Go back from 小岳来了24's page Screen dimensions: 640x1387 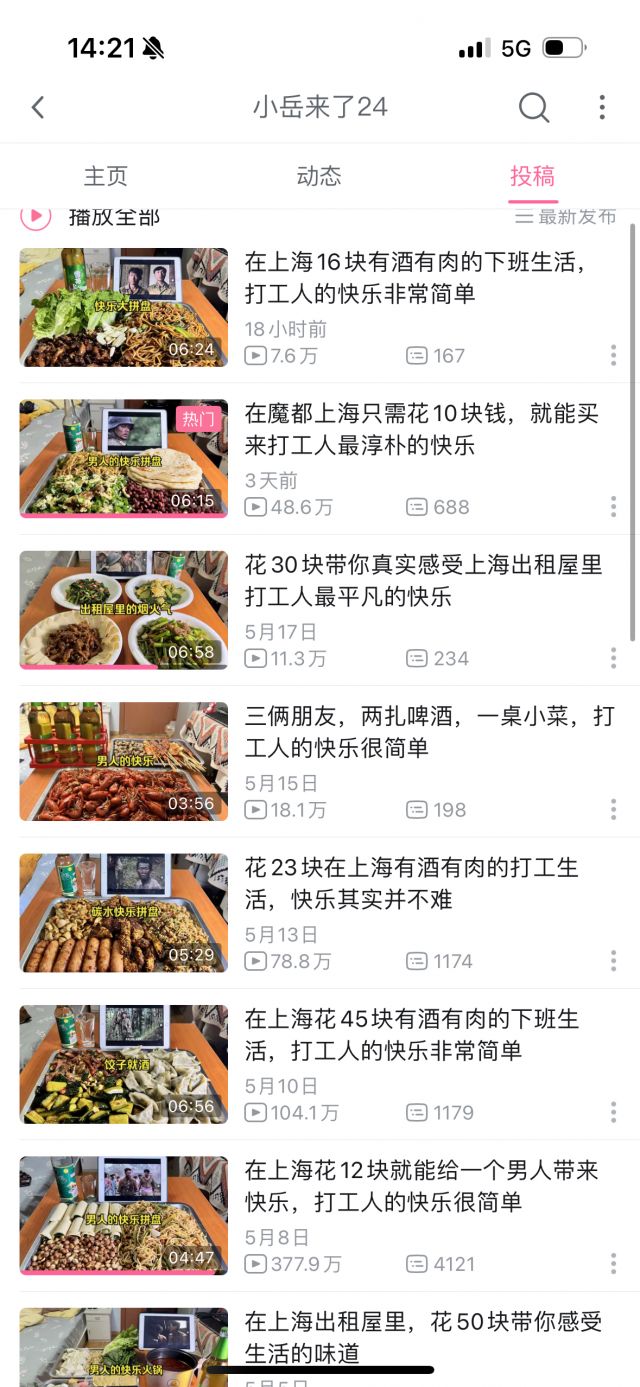(x=38, y=107)
